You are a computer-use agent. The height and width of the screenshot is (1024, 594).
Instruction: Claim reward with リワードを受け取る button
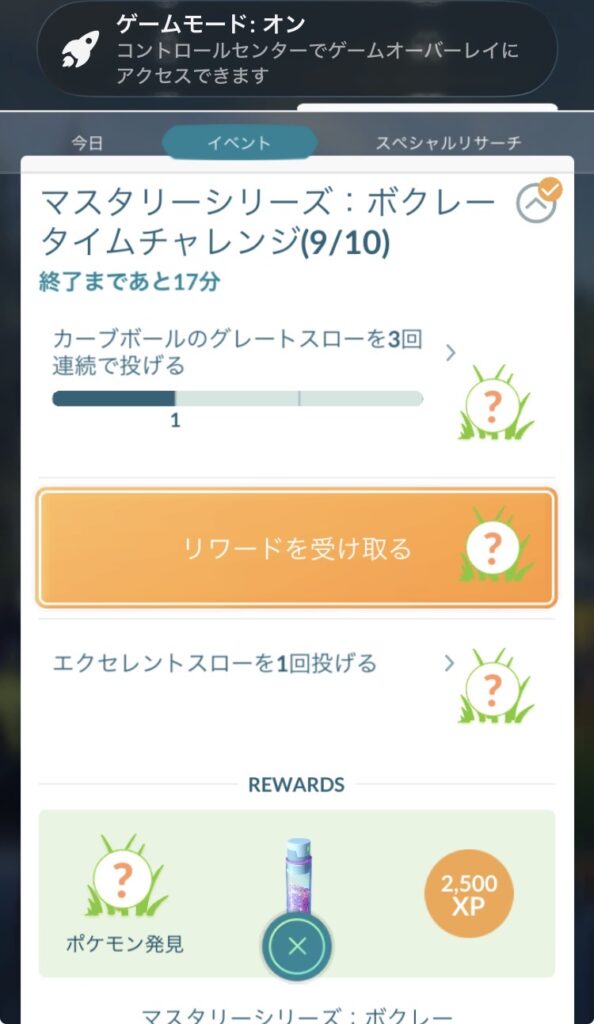click(296, 549)
